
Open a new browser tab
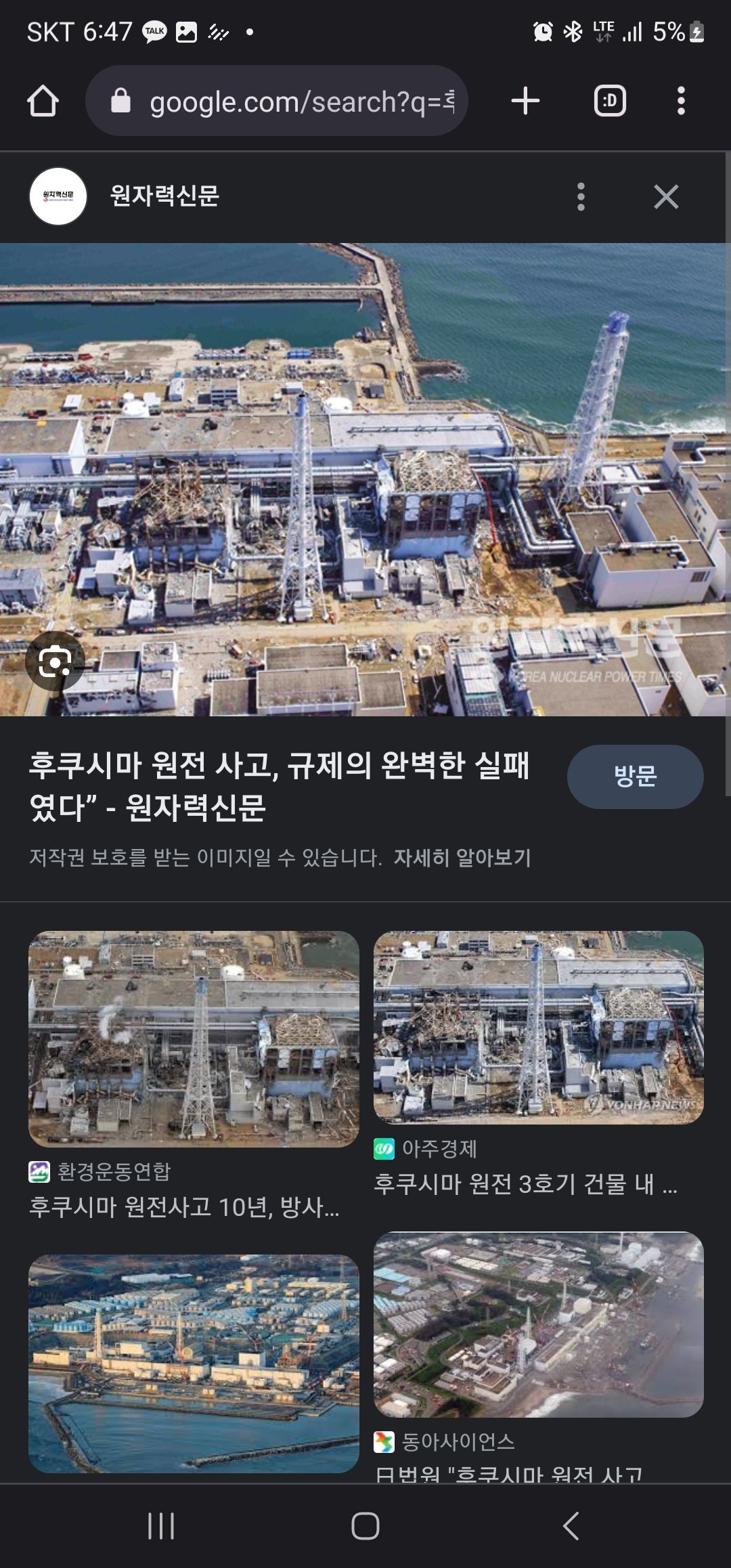coord(525,102)
